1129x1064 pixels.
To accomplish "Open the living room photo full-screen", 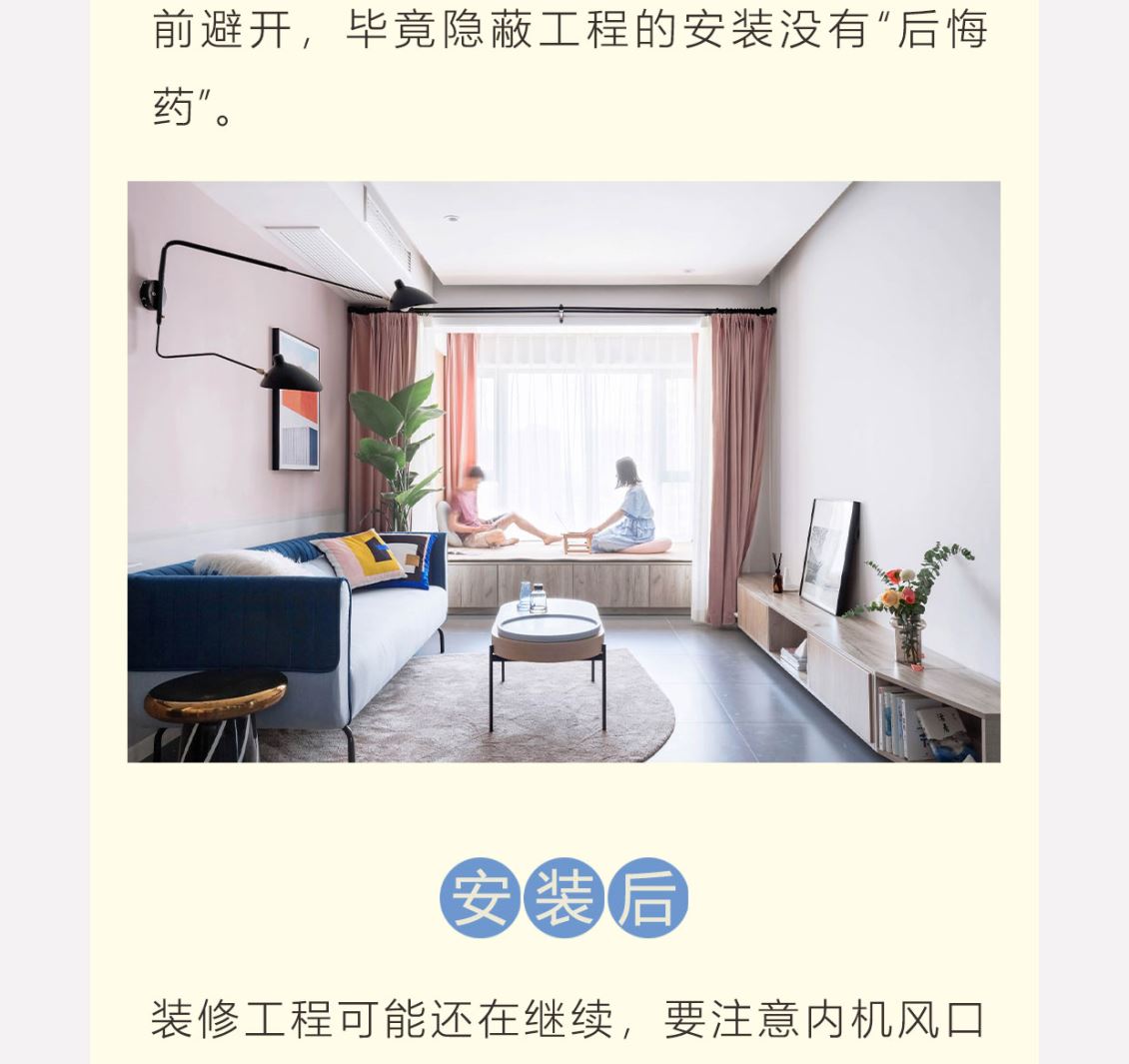I will (564, 472).
